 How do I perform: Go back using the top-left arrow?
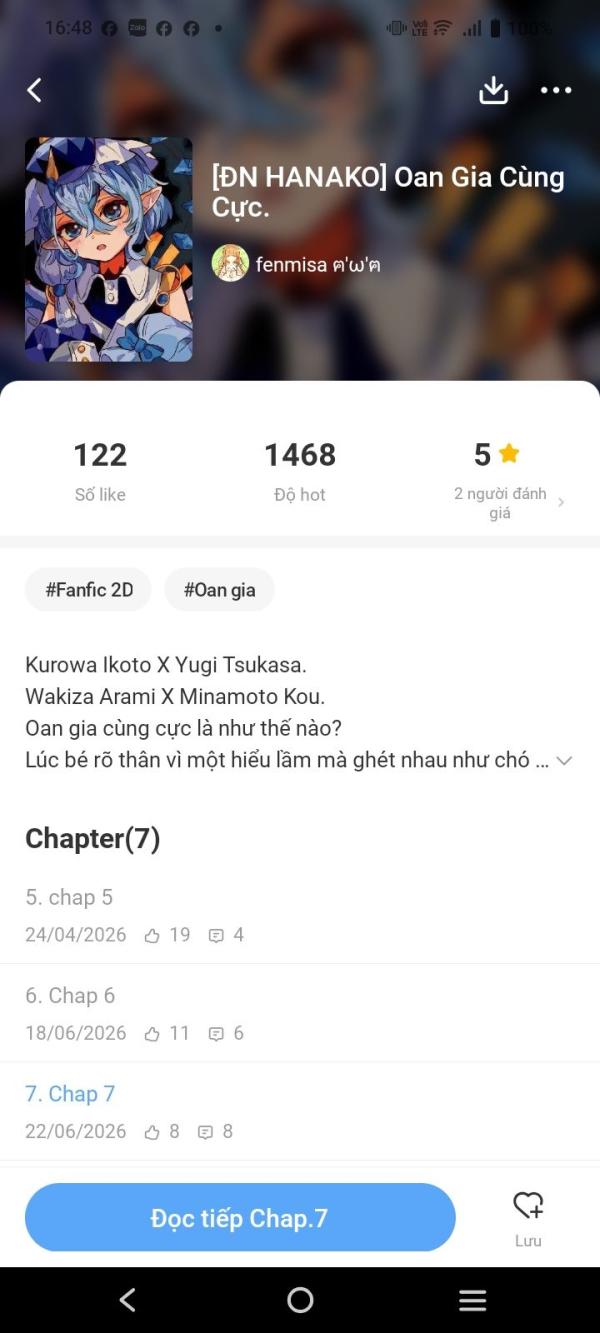point(34,90)
